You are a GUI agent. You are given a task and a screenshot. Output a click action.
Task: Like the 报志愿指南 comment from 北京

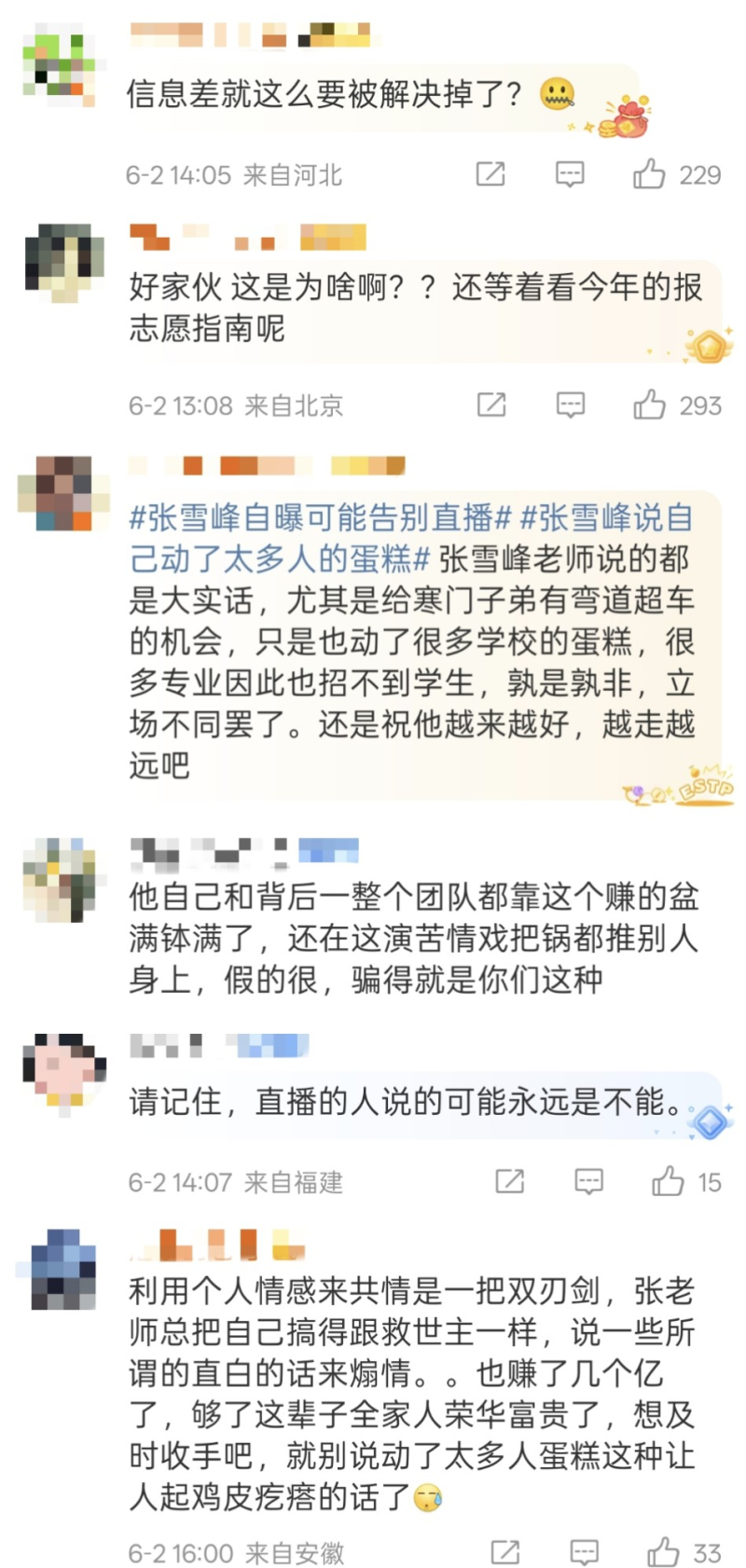650,405
